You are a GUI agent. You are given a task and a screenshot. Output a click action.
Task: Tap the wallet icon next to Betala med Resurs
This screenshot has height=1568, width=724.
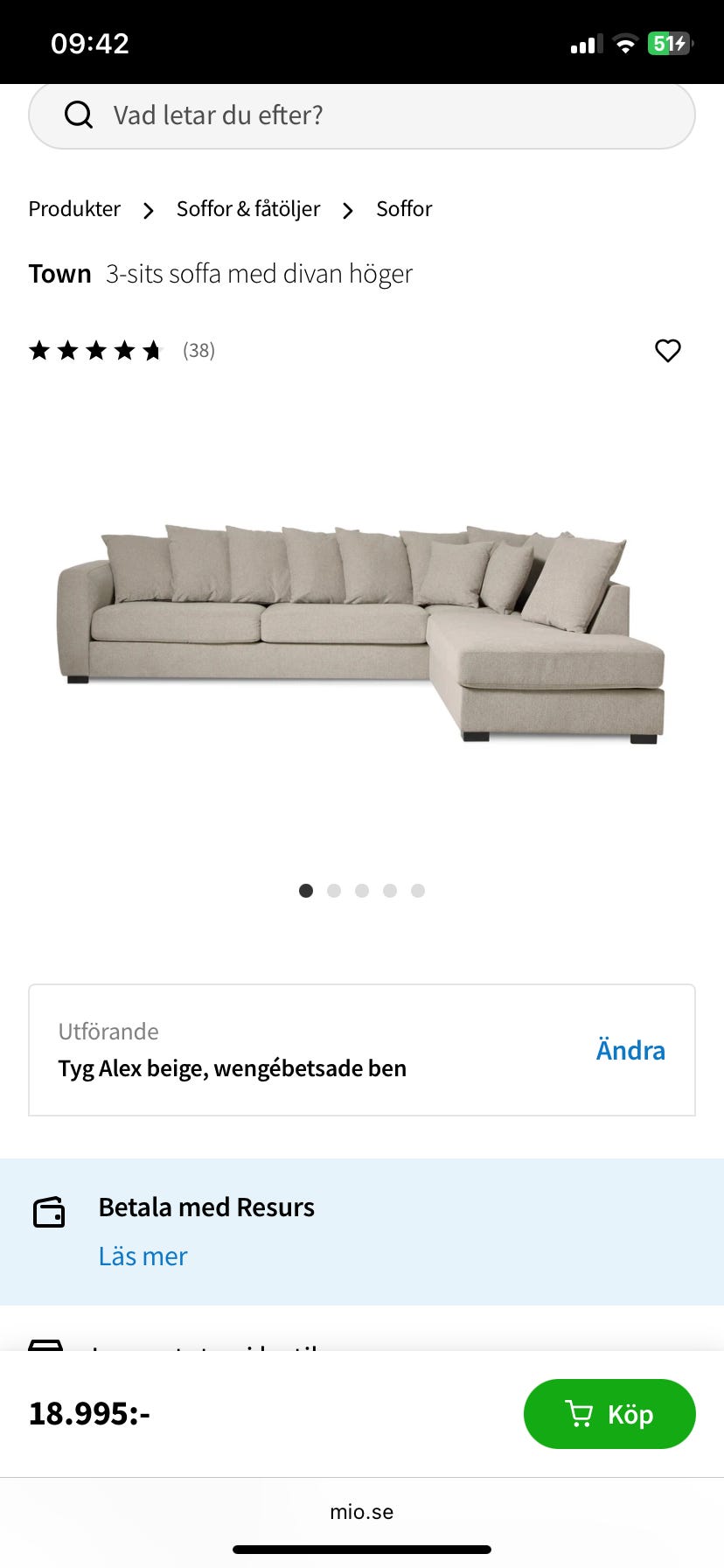49,1212
